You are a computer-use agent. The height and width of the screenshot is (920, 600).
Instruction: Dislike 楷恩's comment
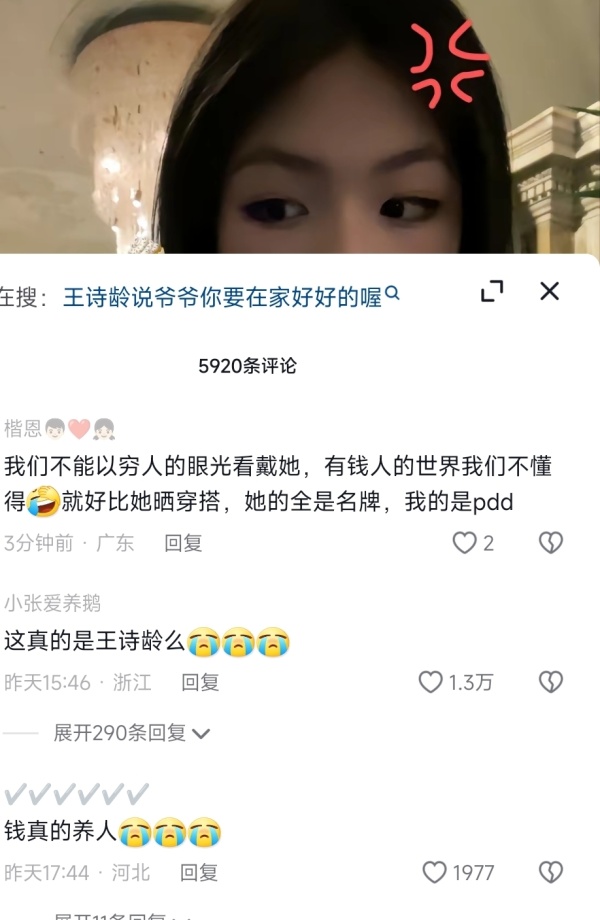coord(550,543)
